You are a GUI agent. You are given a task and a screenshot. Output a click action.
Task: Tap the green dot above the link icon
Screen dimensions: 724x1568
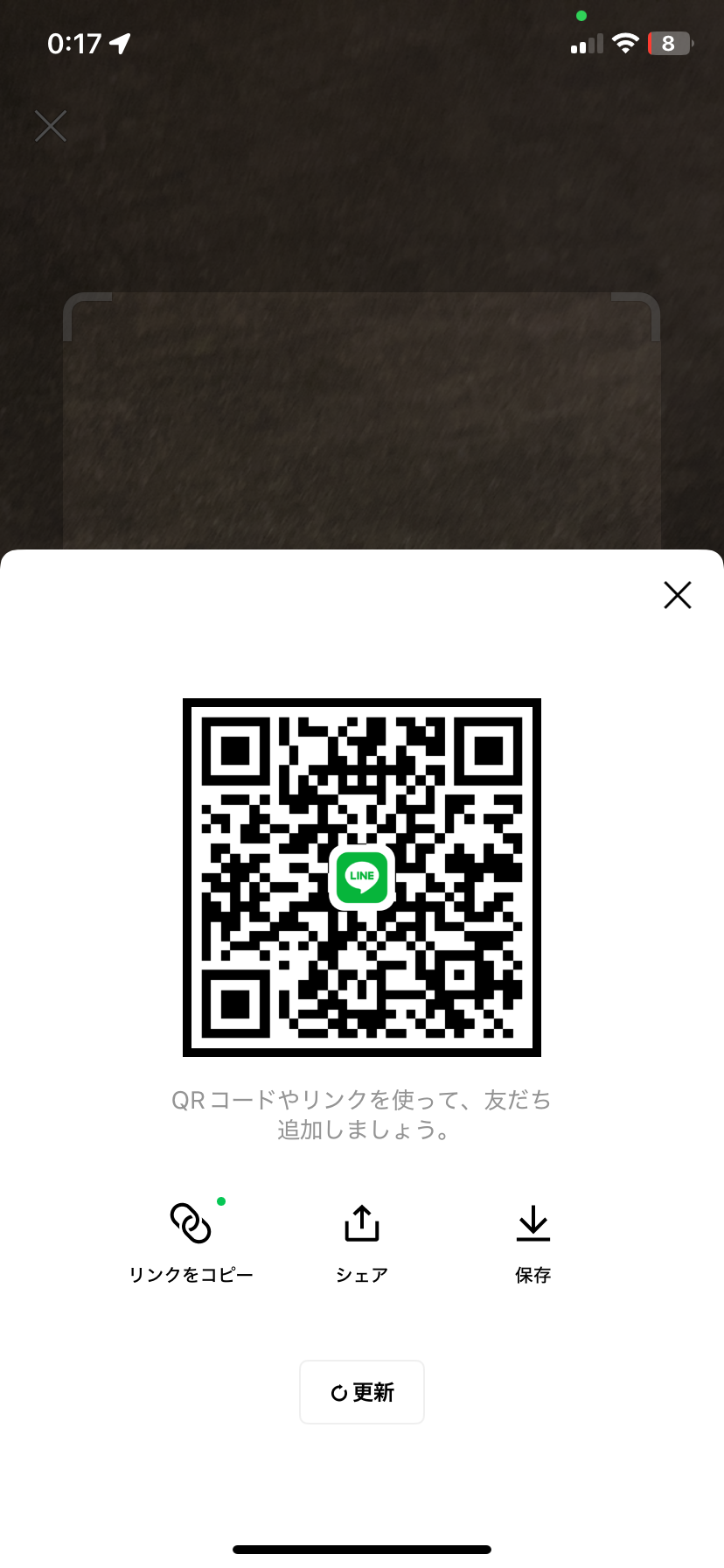pyautogui.click(x=222, y=1202)
